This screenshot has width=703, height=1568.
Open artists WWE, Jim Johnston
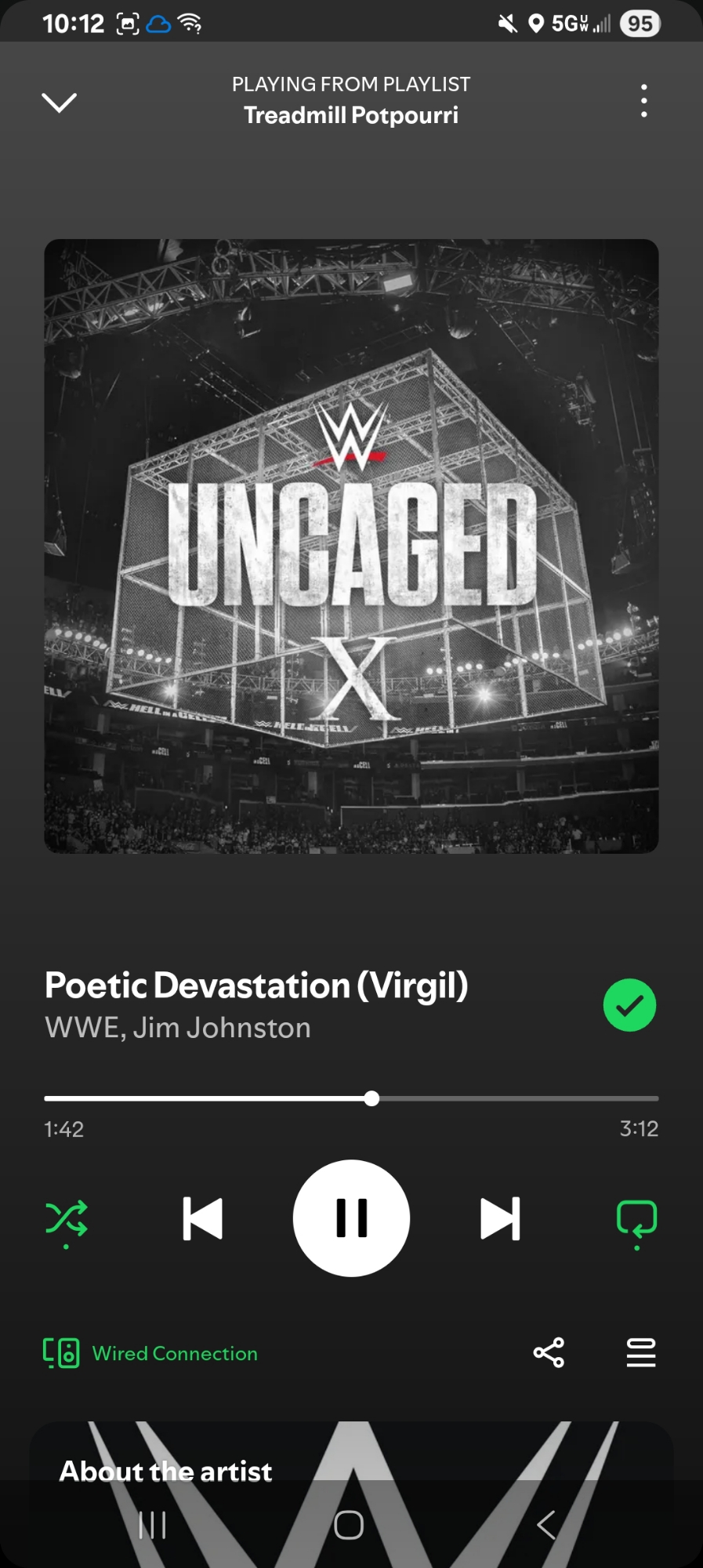(x=178, y=1028)
